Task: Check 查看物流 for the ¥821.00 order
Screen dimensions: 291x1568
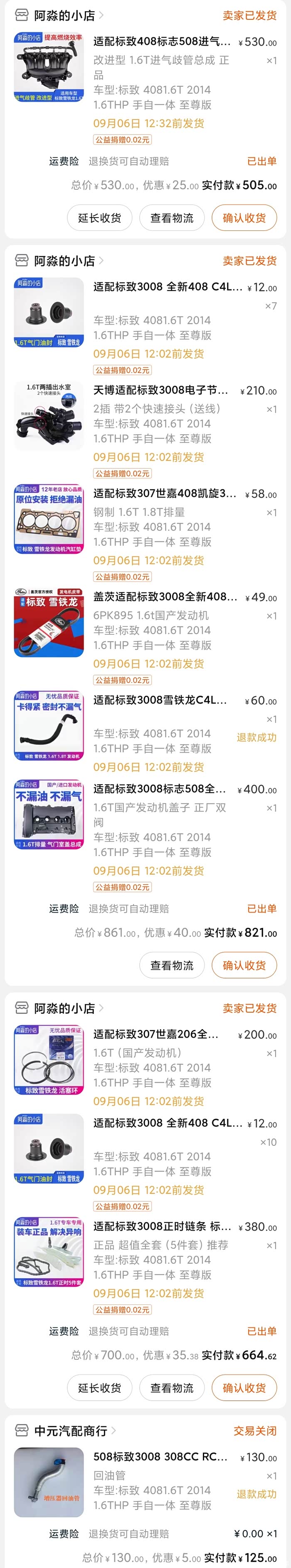Action: [x=172, y=965]
